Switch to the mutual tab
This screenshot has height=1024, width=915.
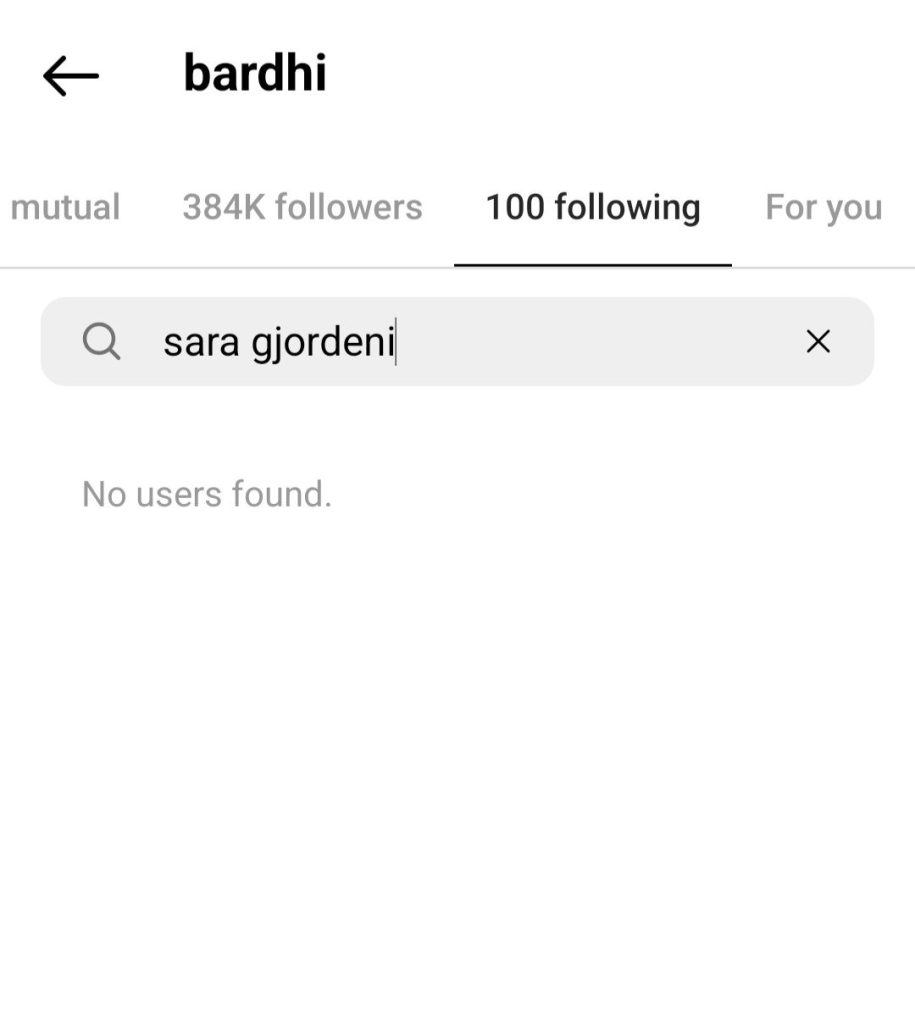click(65, 208)
